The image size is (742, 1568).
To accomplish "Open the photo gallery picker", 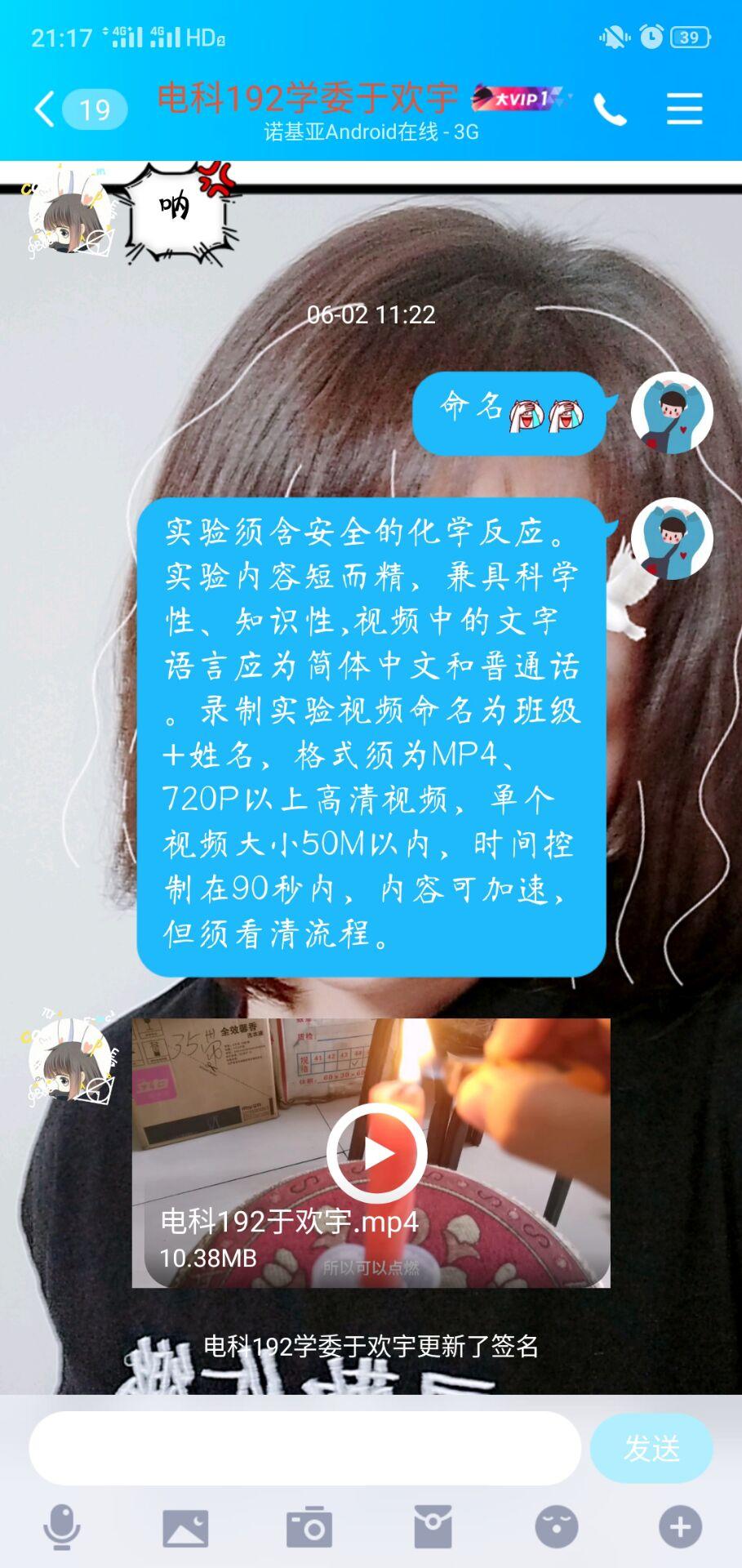I will (185, 1527).
